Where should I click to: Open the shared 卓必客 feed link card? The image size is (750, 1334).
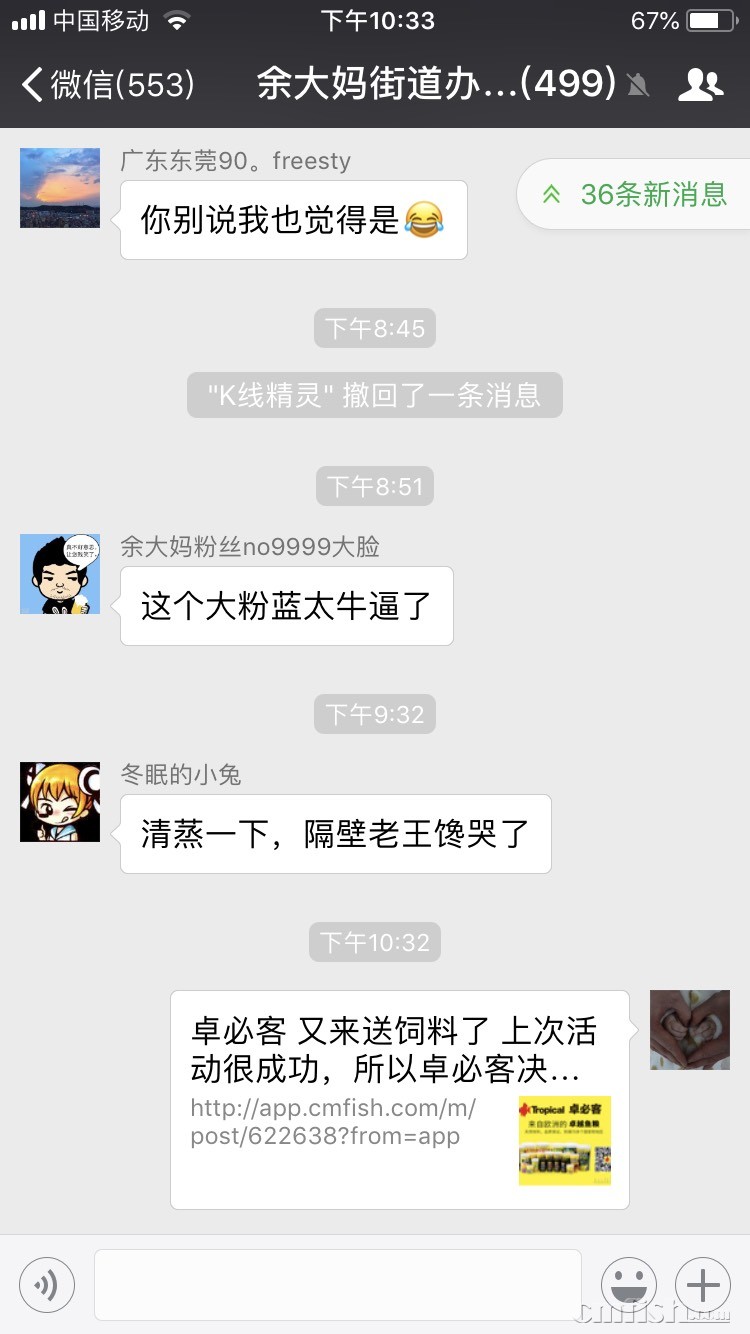pos(399,1100)
